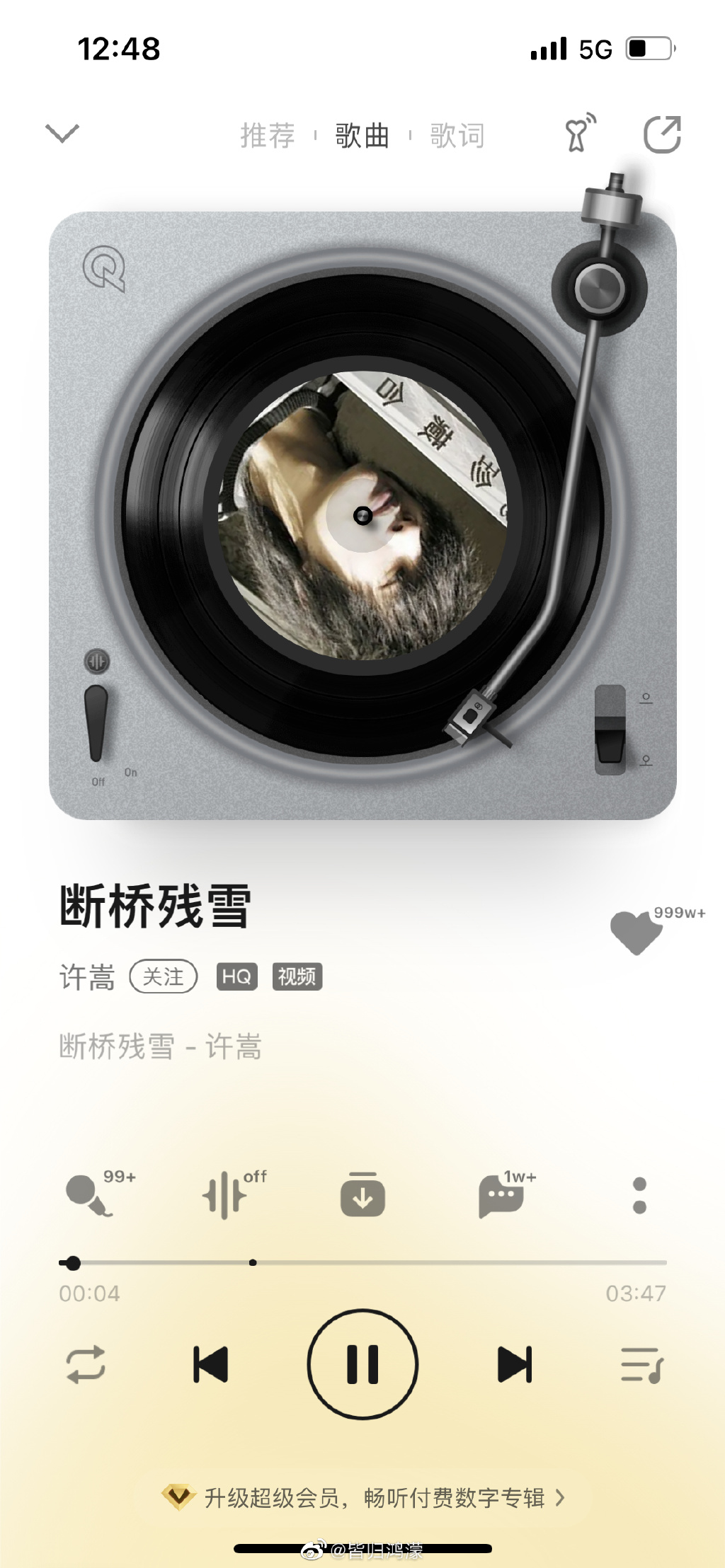Image resolution: width=725 pixels, height=1568 pixels.
Task: Open the comments with 1w+ badge
Action: 501,1196
